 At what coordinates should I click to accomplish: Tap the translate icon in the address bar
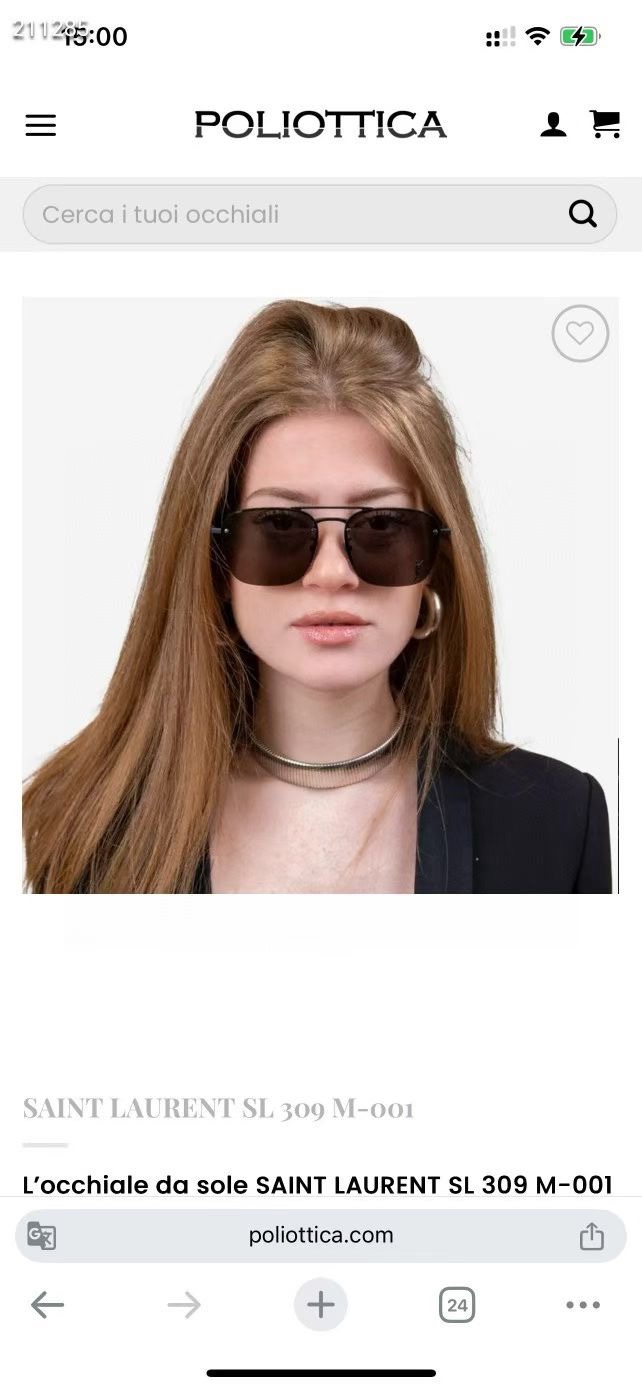coord(42,1236)
